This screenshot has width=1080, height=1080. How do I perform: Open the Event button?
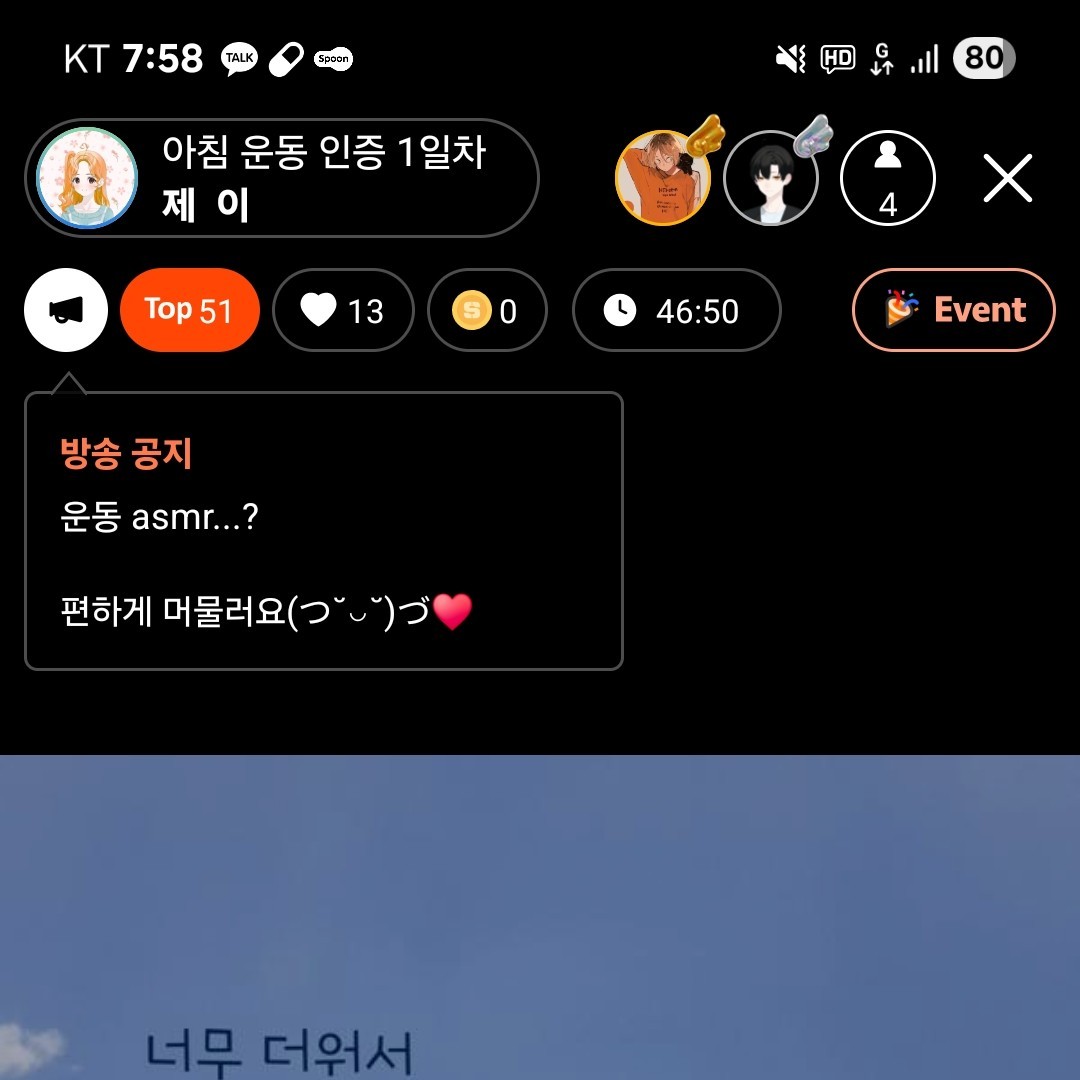[953, 310]
